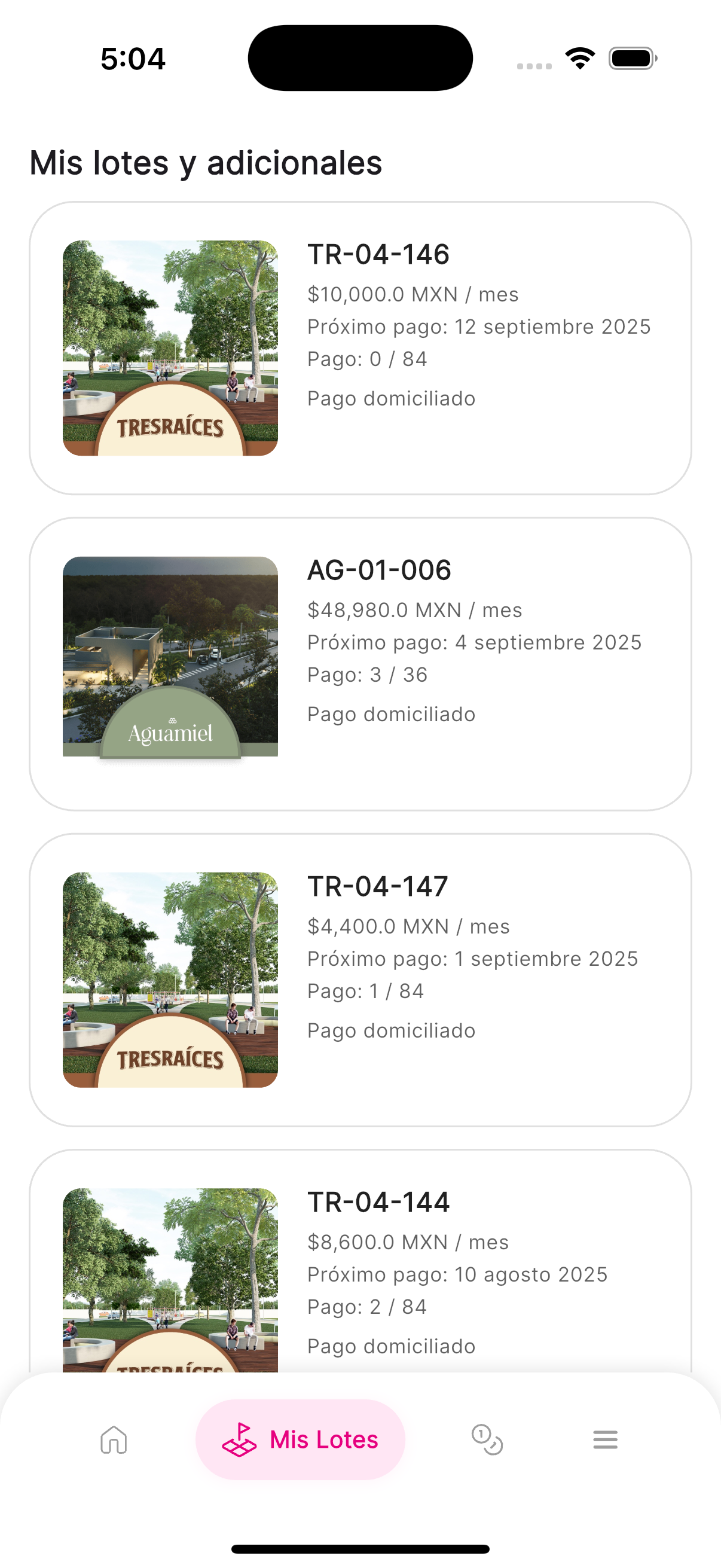Open the hamburger menu icon
721x1568 pixels.
coord(605,1439)
